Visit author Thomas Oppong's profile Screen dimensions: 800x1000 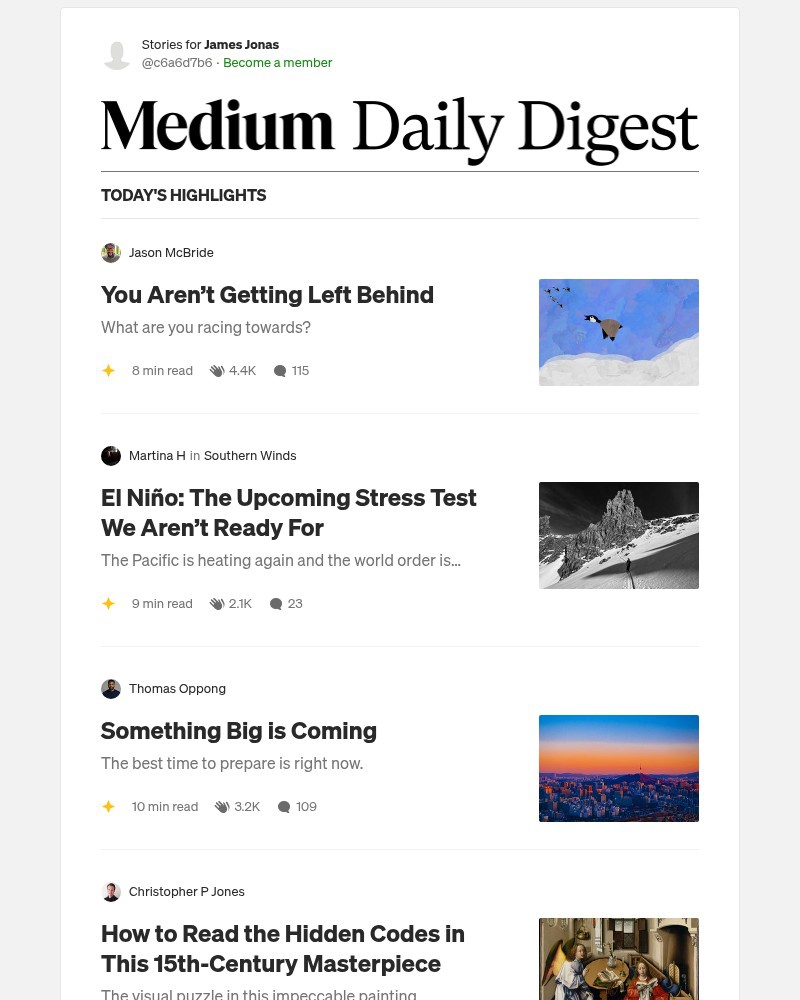point(177,688)
